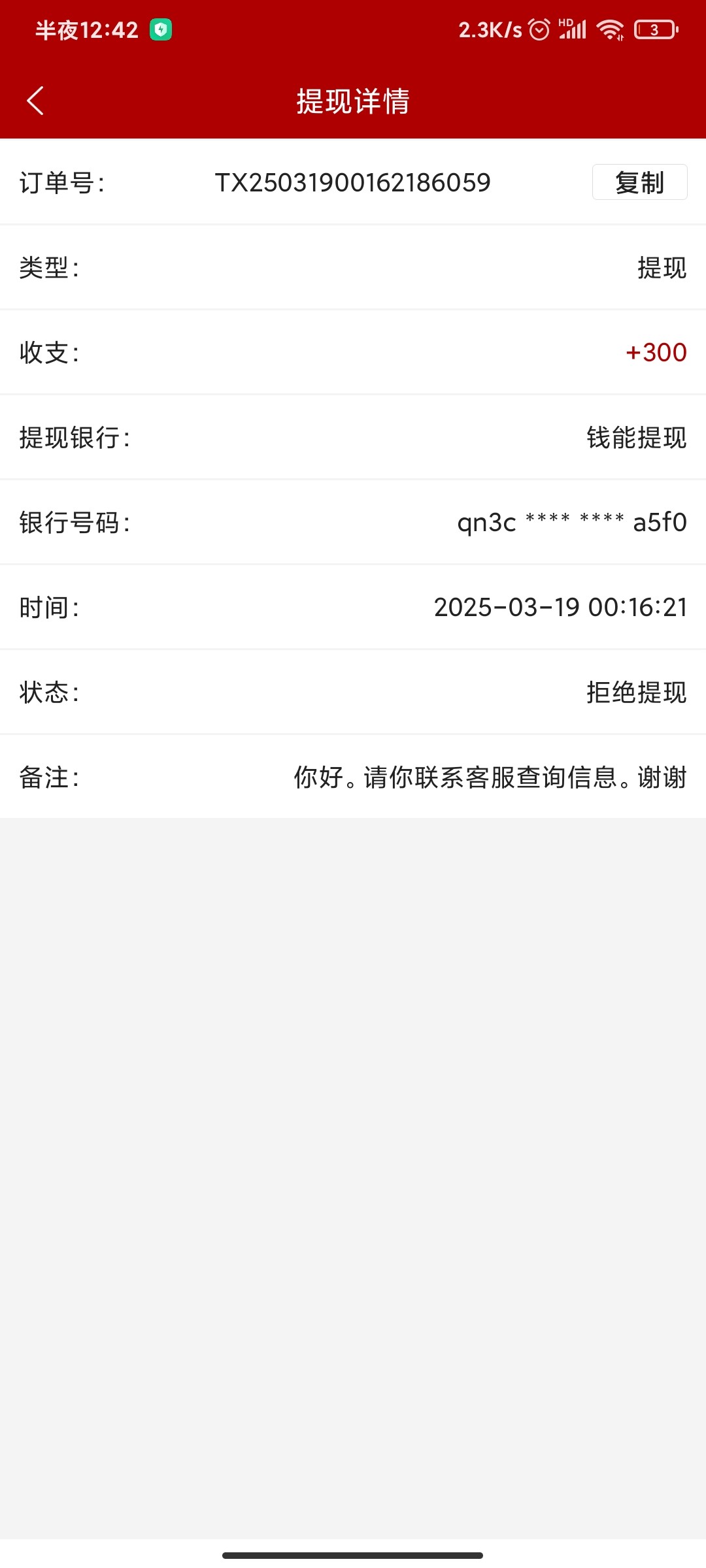Tap 复制 to copy the order number
Screen dimensions: 706x1568
coord(639,182)
